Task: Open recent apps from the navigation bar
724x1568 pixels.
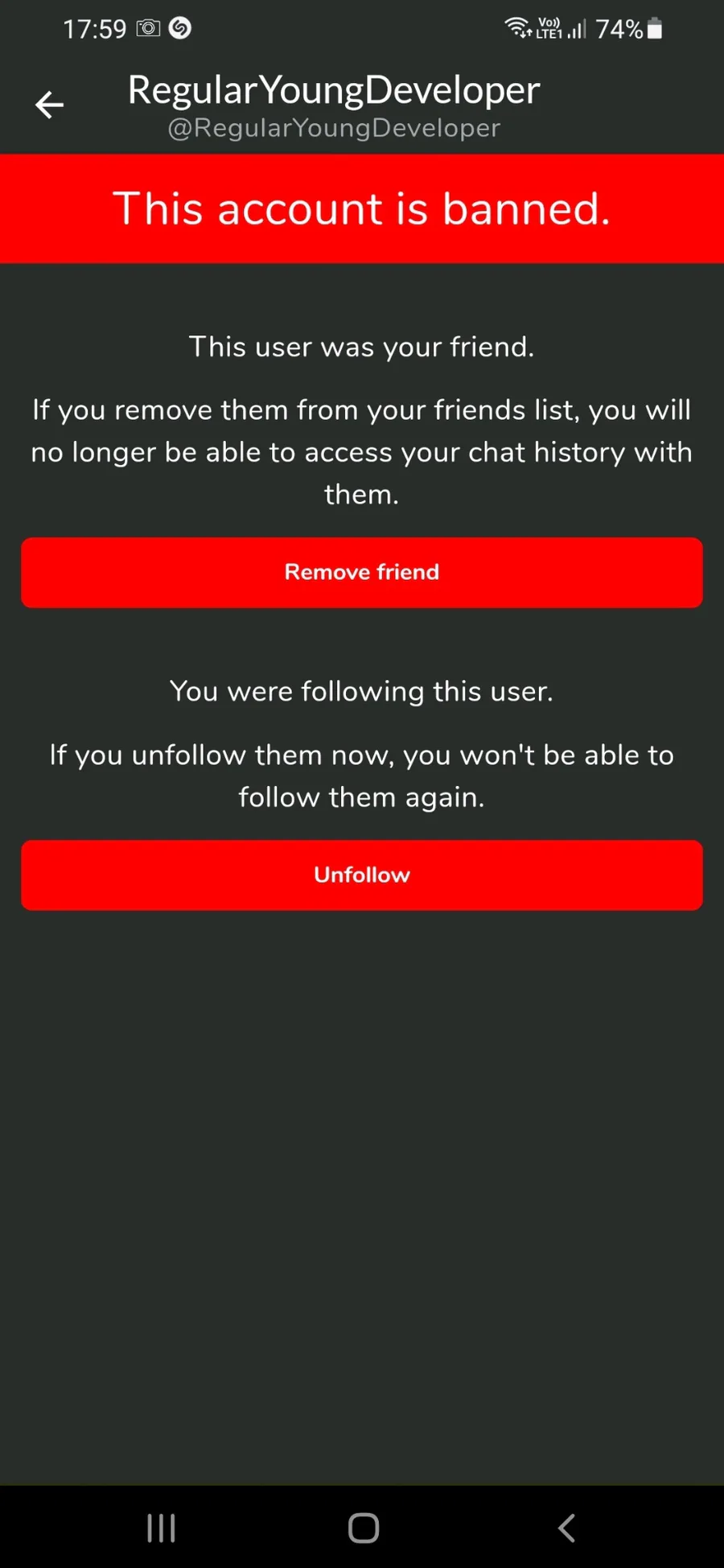Action: coord(161,1528)
